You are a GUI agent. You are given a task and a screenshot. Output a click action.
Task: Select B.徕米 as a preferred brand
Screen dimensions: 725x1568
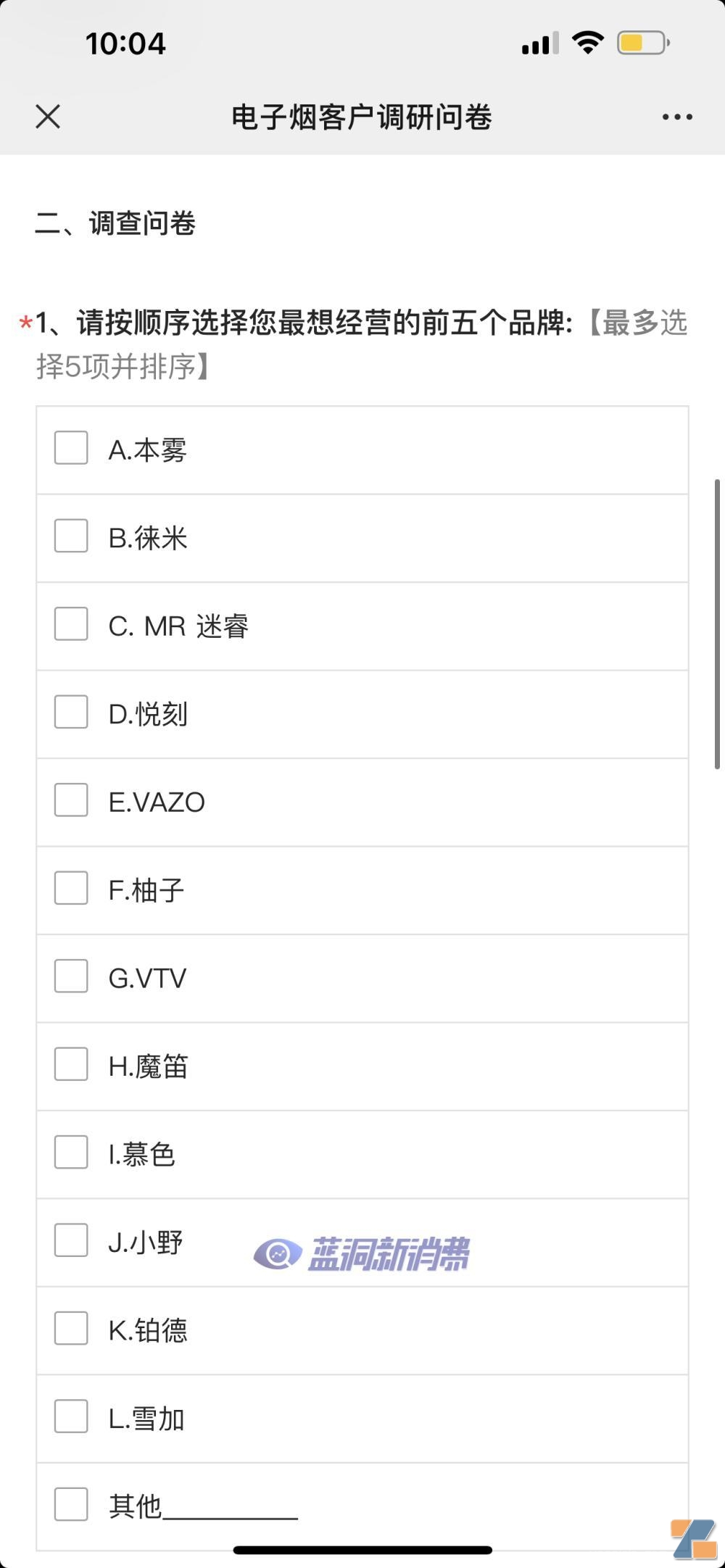(70, 536)
